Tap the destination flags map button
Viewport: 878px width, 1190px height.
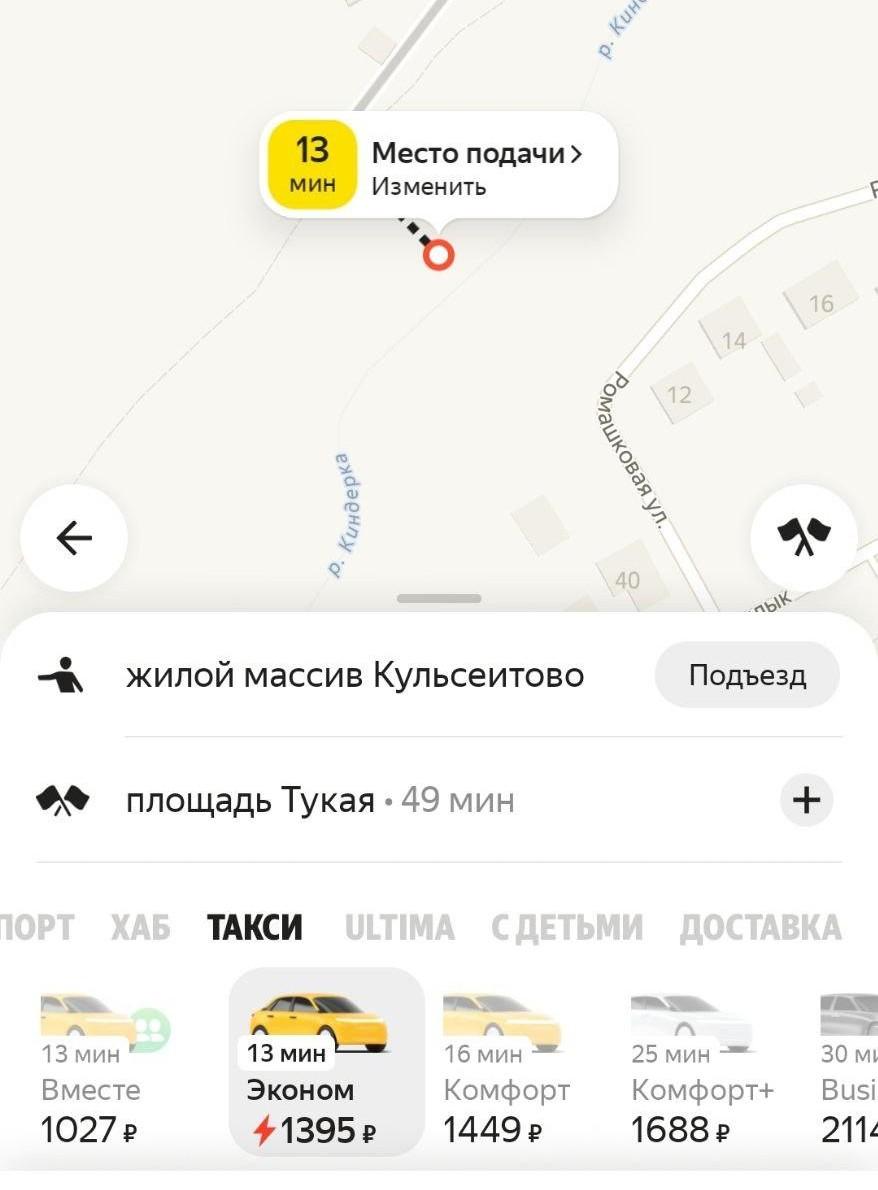click(x=803, y=538)
